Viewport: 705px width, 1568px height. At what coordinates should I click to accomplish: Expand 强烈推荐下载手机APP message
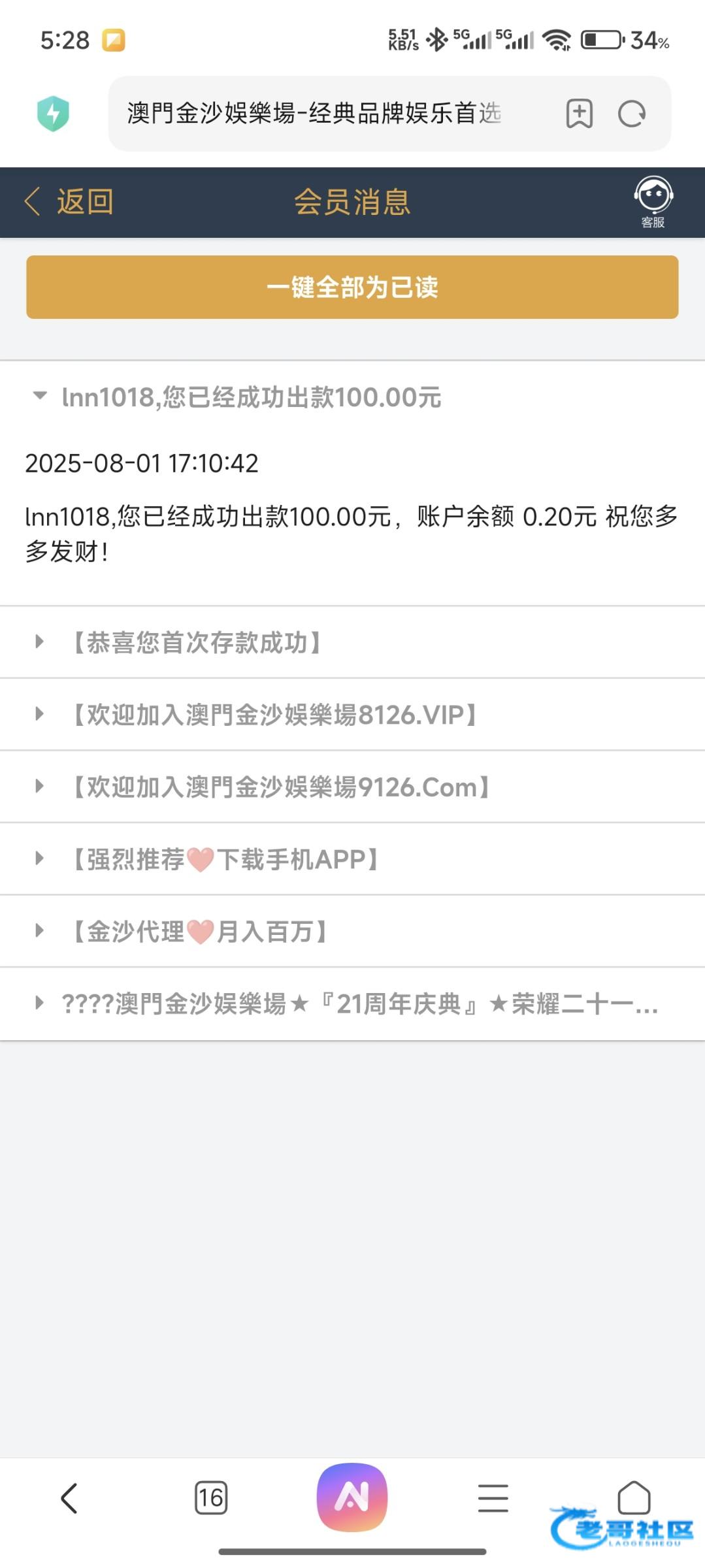pos(352,859)
